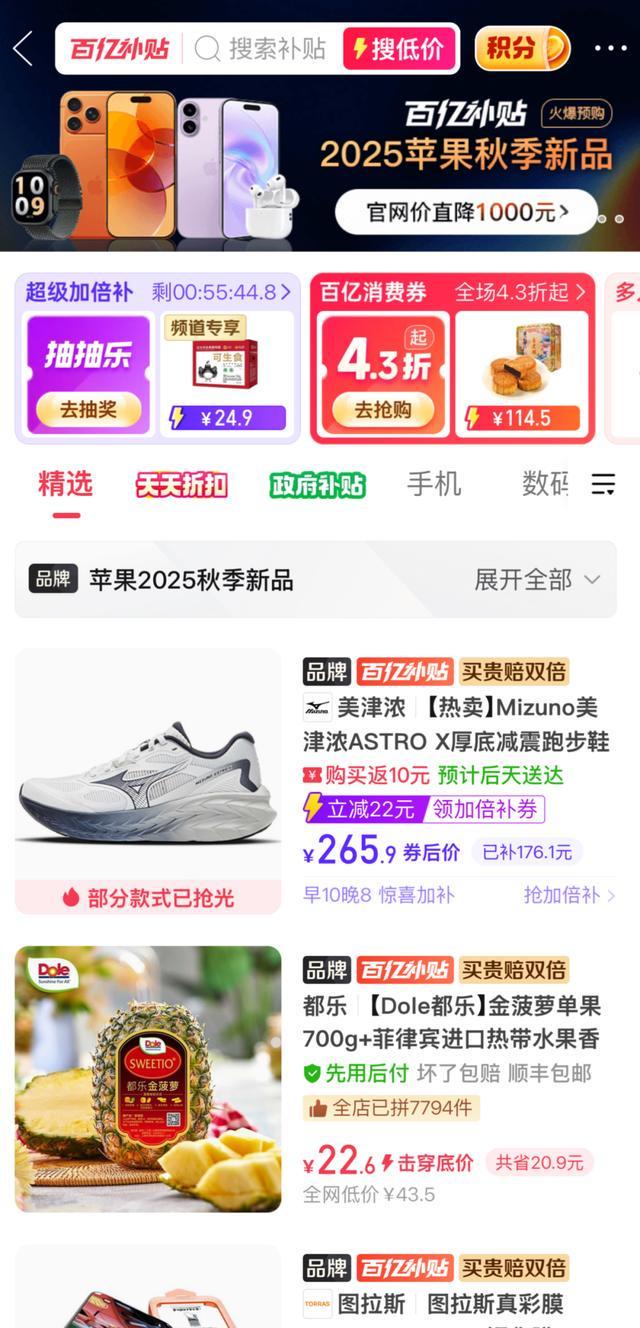This screenshot has height=1328, width=640.
Task: Expand 展开全部 for 苹果2025秋季新品
Action: click(537, 580)
